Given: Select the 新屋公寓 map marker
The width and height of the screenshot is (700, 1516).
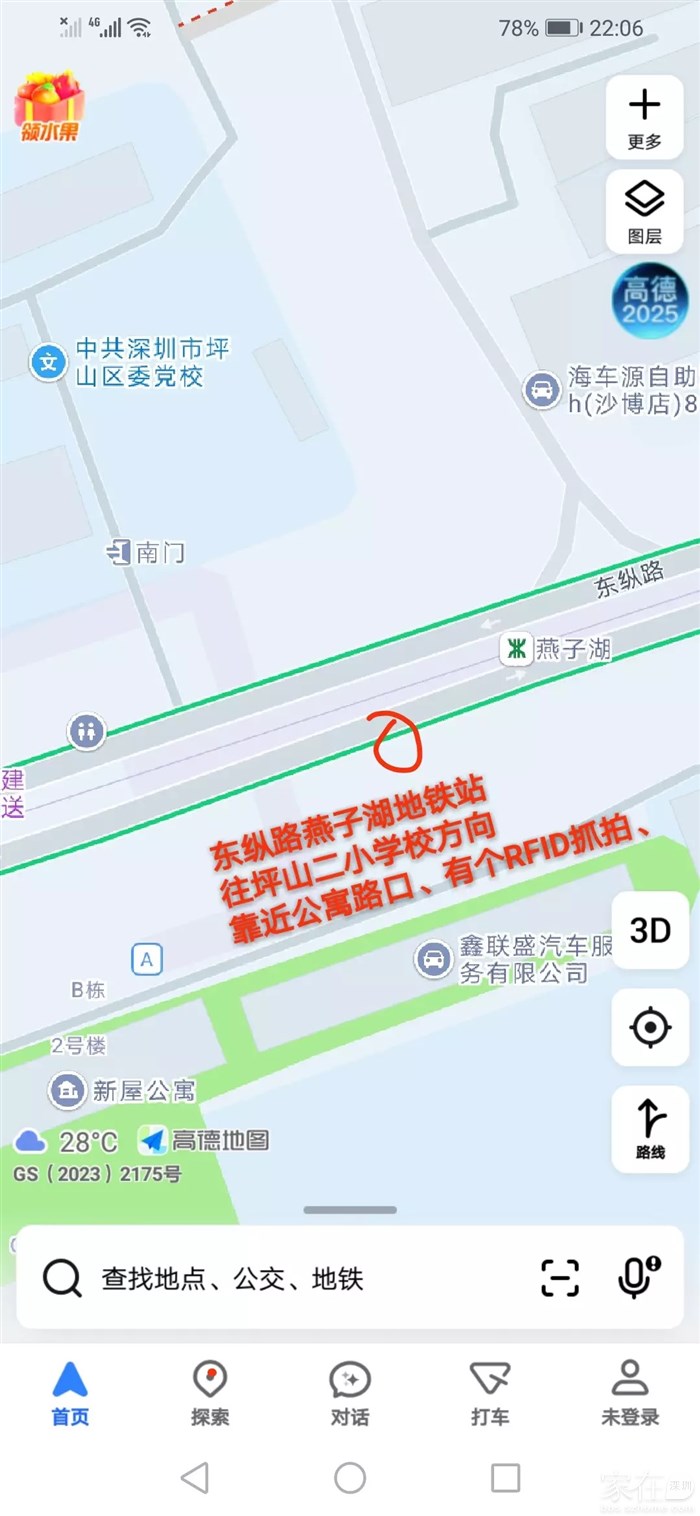Looking at the screenshot, I should click(x=68, y=1090).
